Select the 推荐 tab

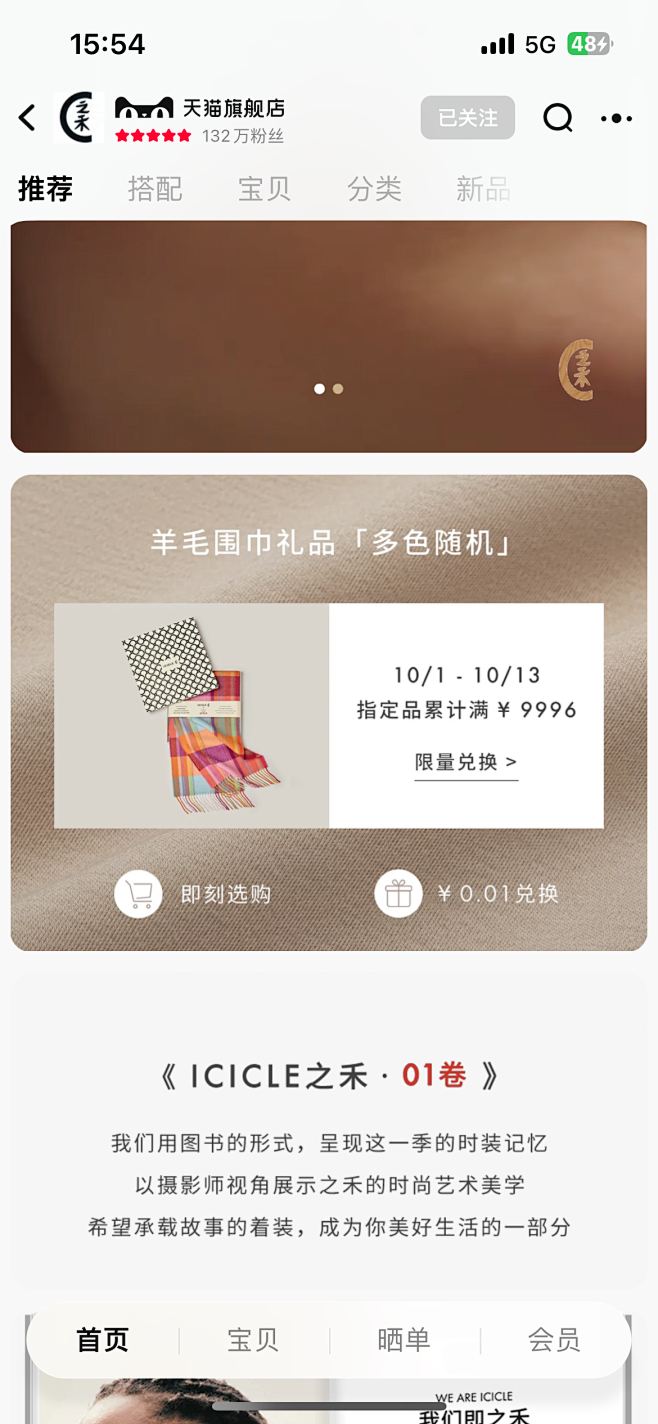coord(45,188)
